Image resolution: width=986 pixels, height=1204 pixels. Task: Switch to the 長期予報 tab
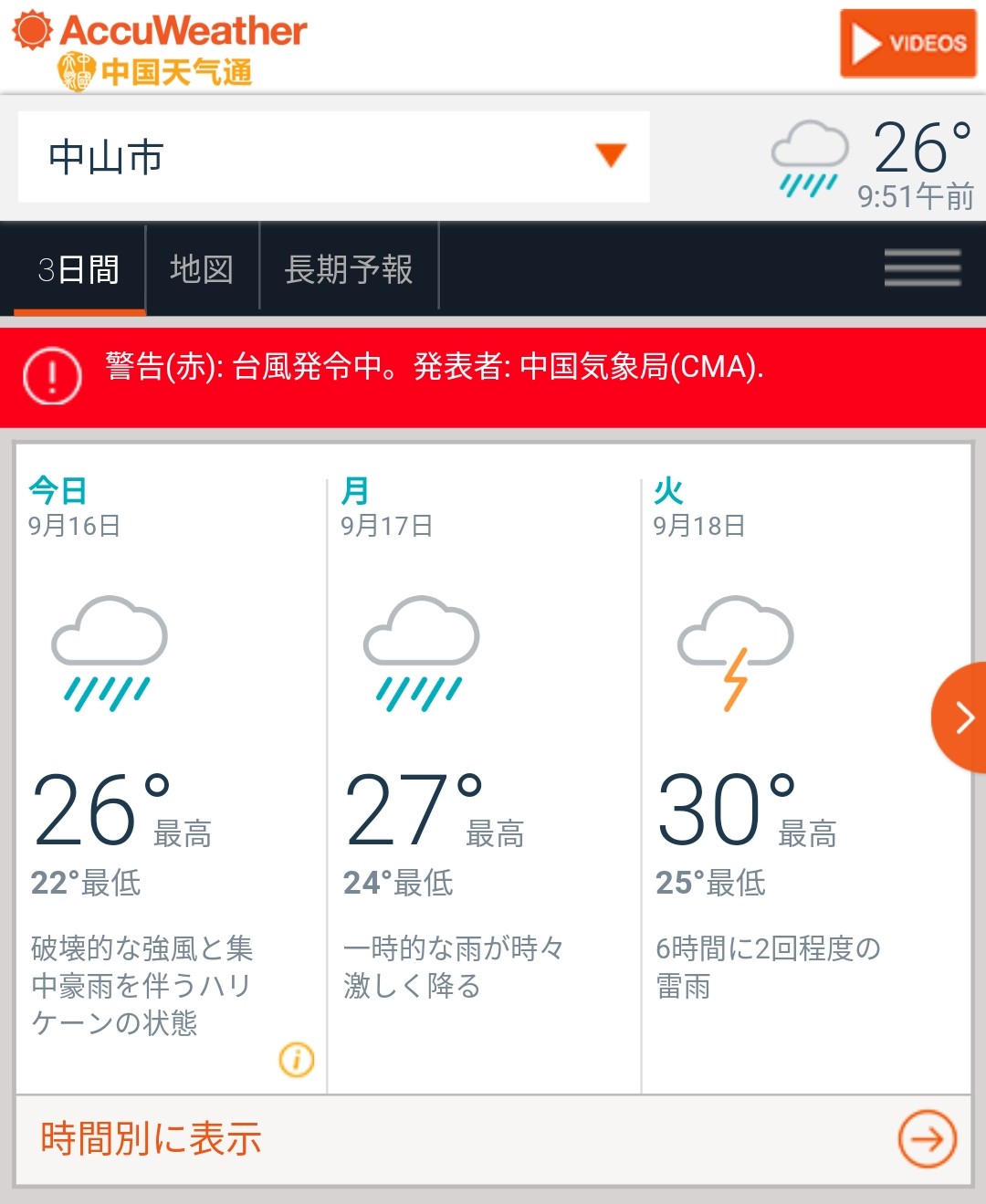[x=349, y=269]
